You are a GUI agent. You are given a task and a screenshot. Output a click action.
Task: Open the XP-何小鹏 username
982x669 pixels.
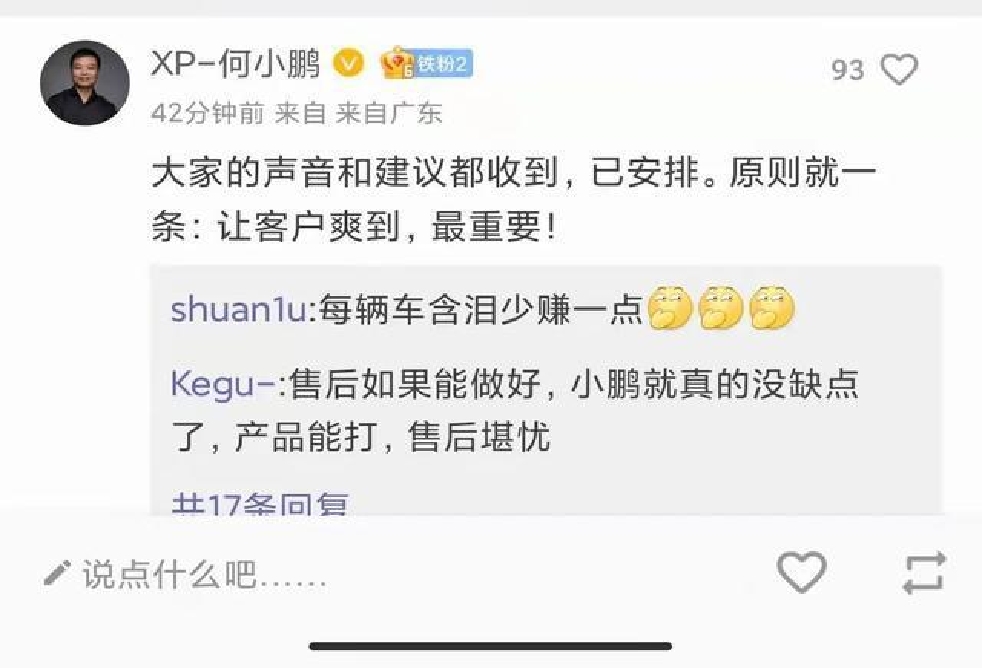[x=236, y=65]
